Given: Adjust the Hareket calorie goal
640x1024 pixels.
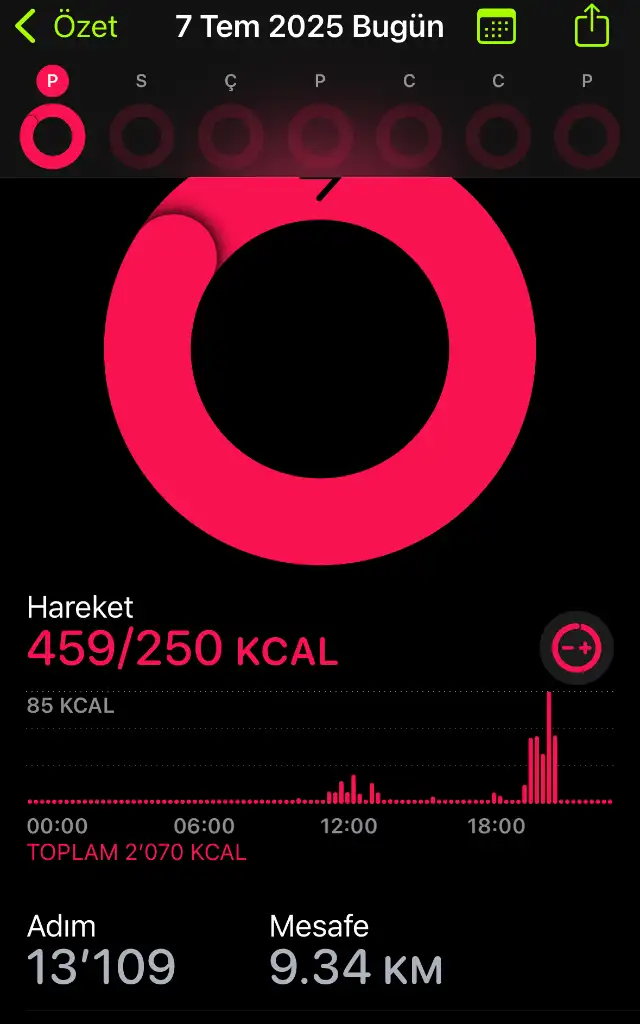Looking at the screenshot, I should (x=576, y=647).
